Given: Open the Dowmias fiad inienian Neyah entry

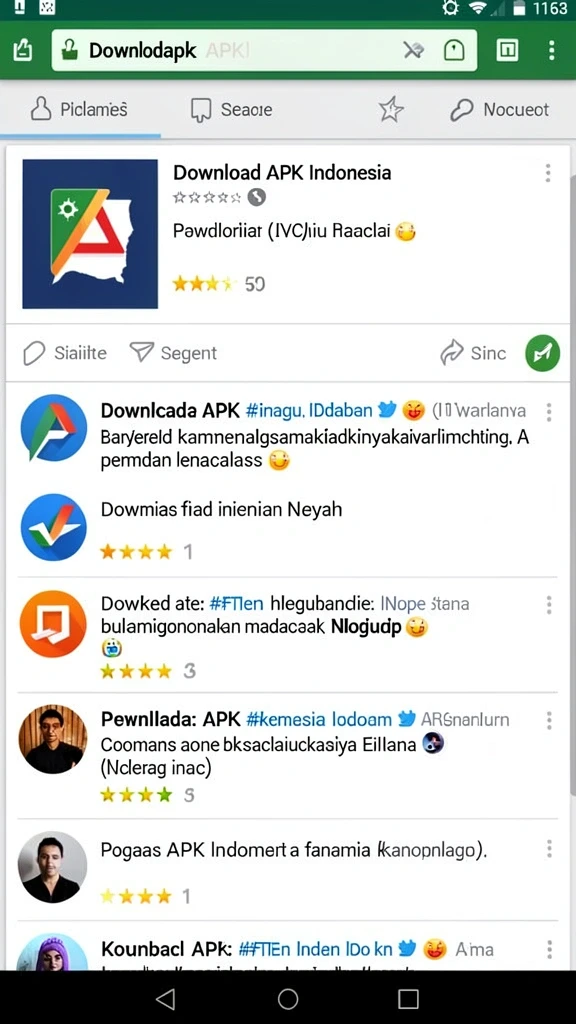Looking at the screenshot, I should [x=287, y=528].
